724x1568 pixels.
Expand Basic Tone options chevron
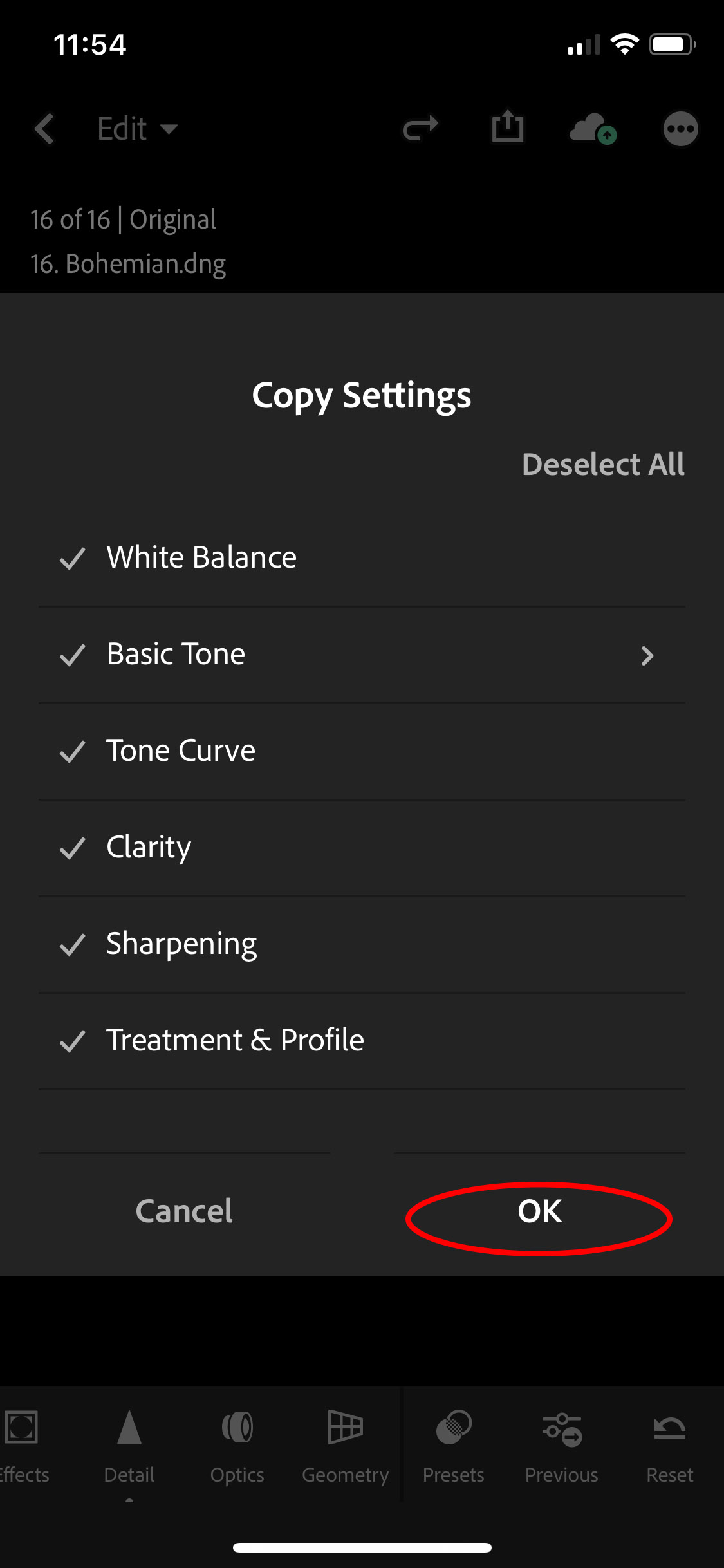[647, 655]
